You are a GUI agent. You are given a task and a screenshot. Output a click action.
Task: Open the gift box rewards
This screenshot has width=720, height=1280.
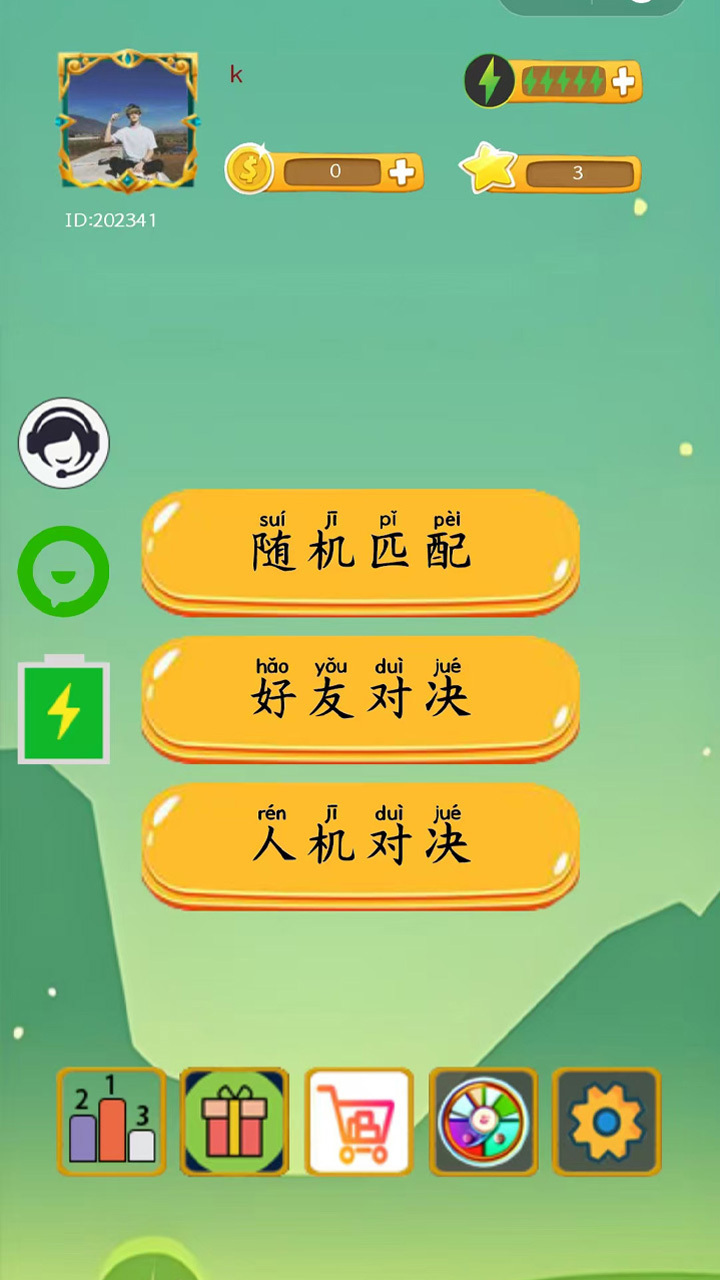click(x=235, y=1121)
